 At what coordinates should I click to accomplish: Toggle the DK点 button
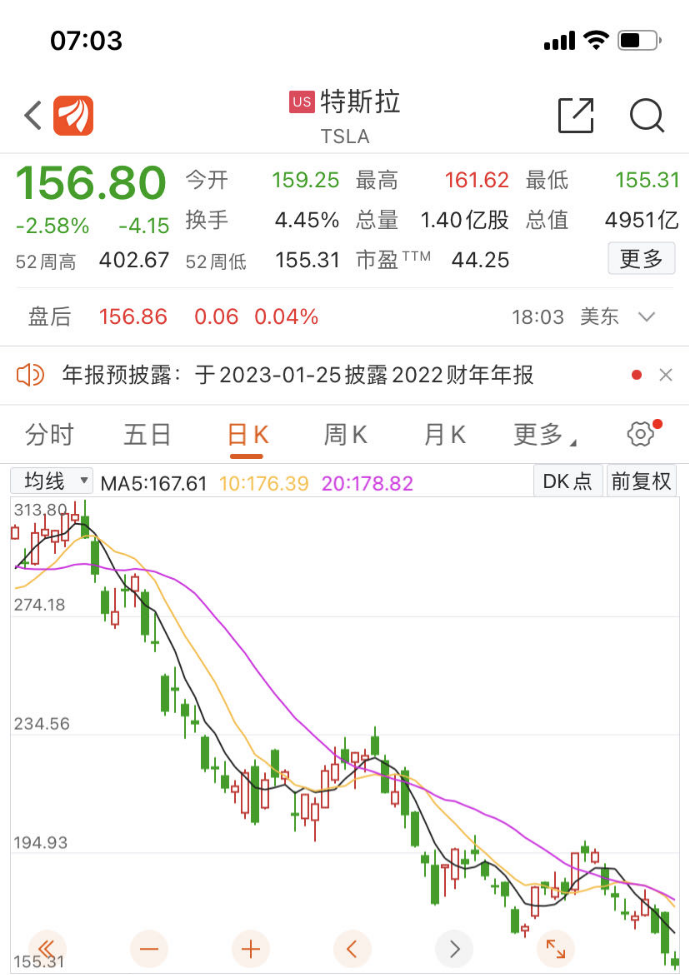click(x=567, y=481)
